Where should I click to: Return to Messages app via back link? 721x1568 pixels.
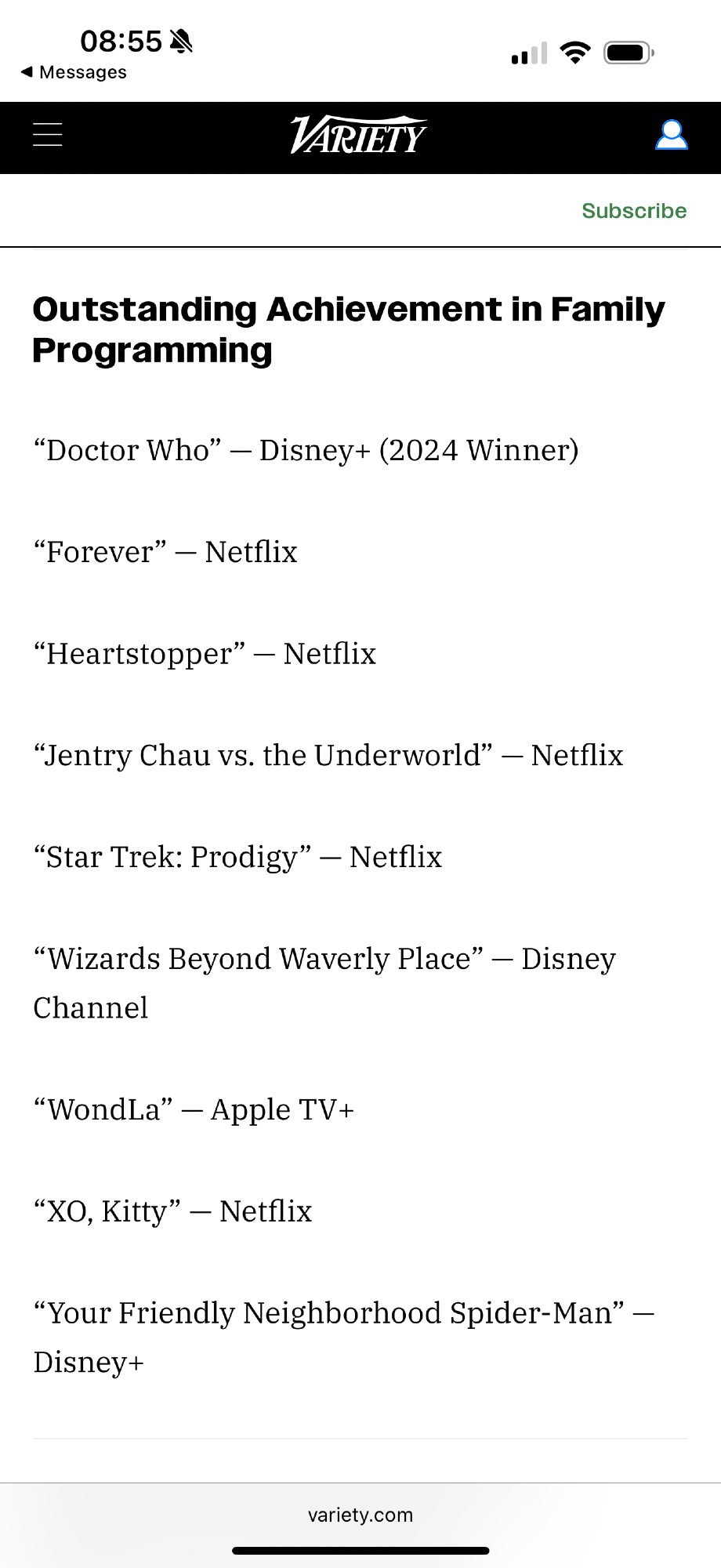[74, 72]
